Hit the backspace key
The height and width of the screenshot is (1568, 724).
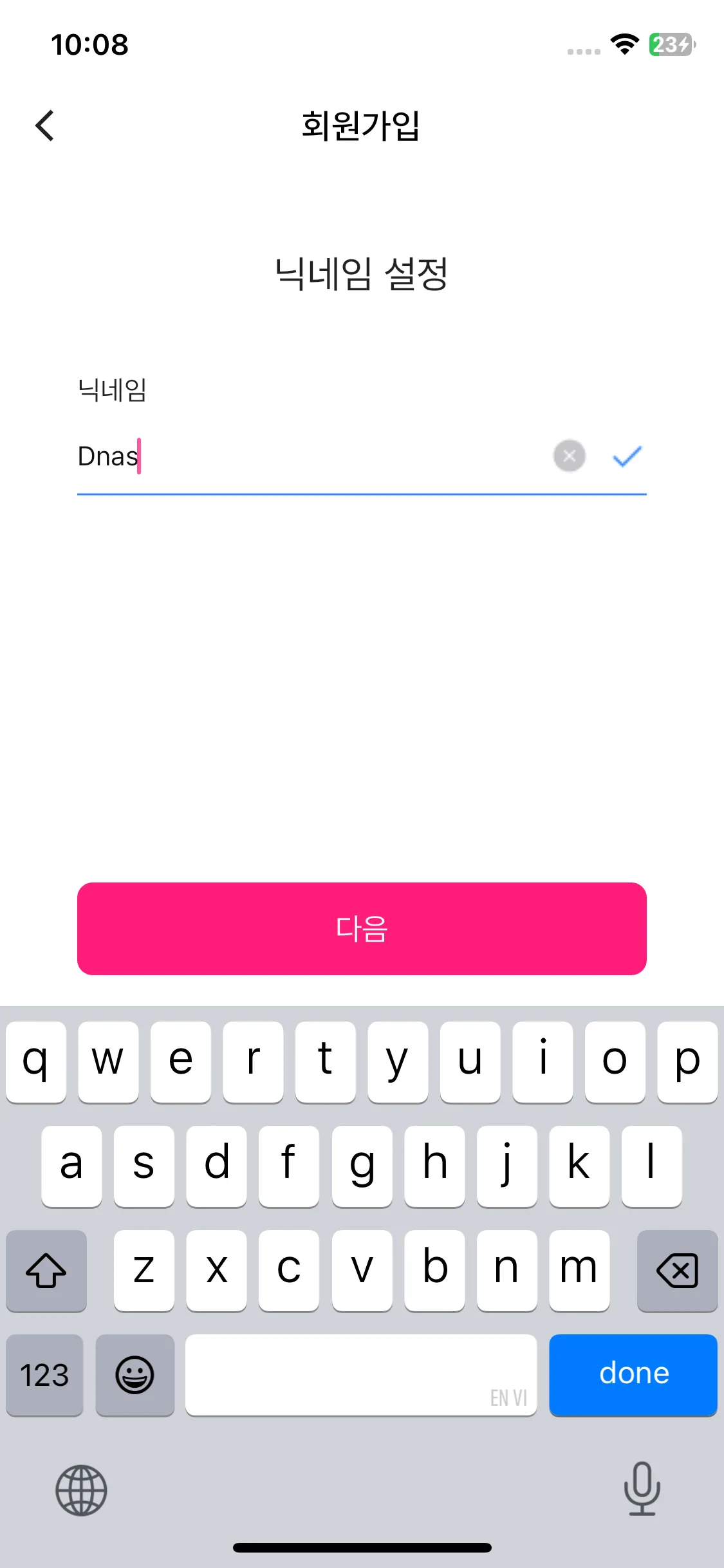point(676,1270)
